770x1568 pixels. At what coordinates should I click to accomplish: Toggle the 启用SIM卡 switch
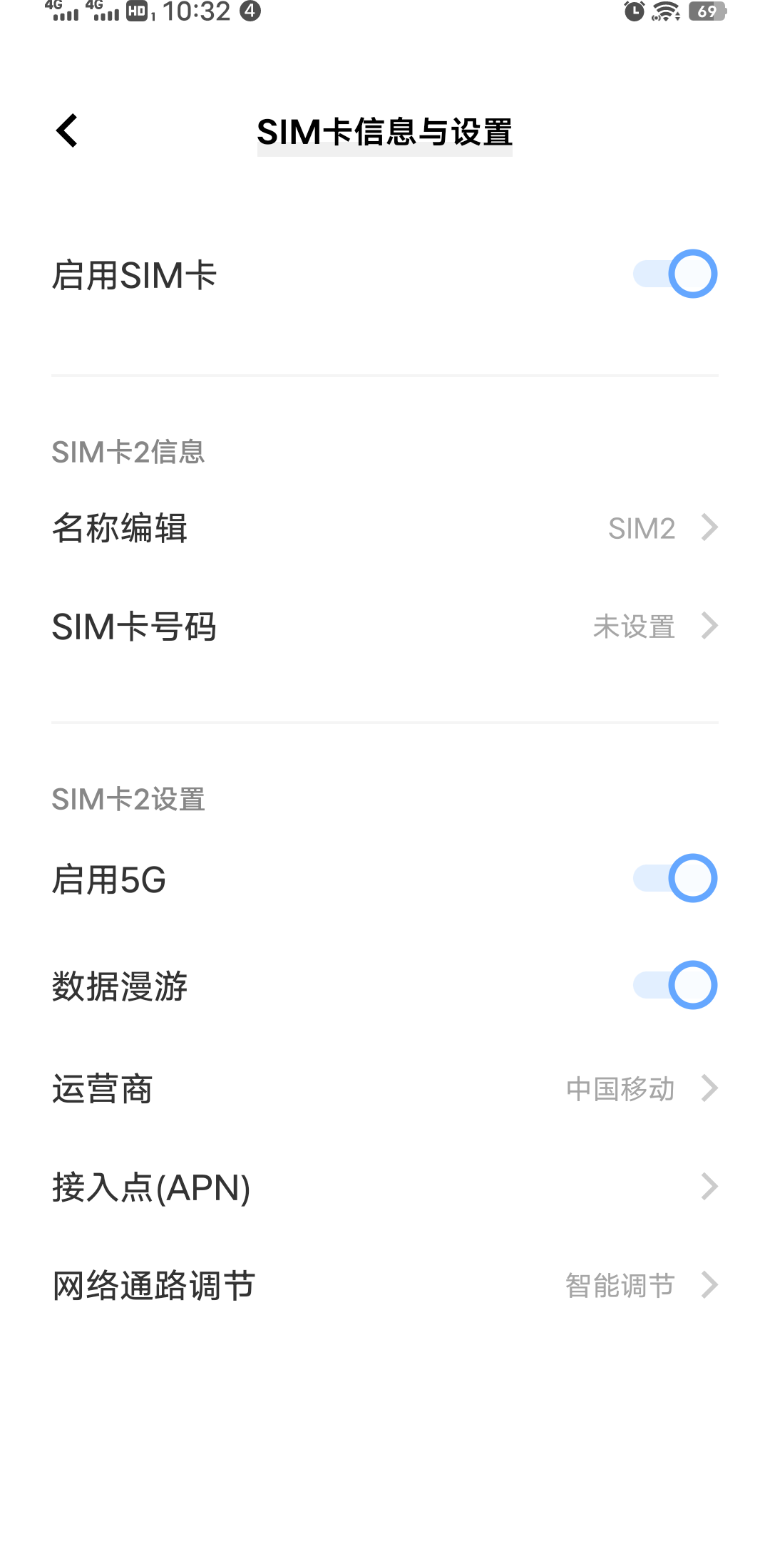coord(674,274)
